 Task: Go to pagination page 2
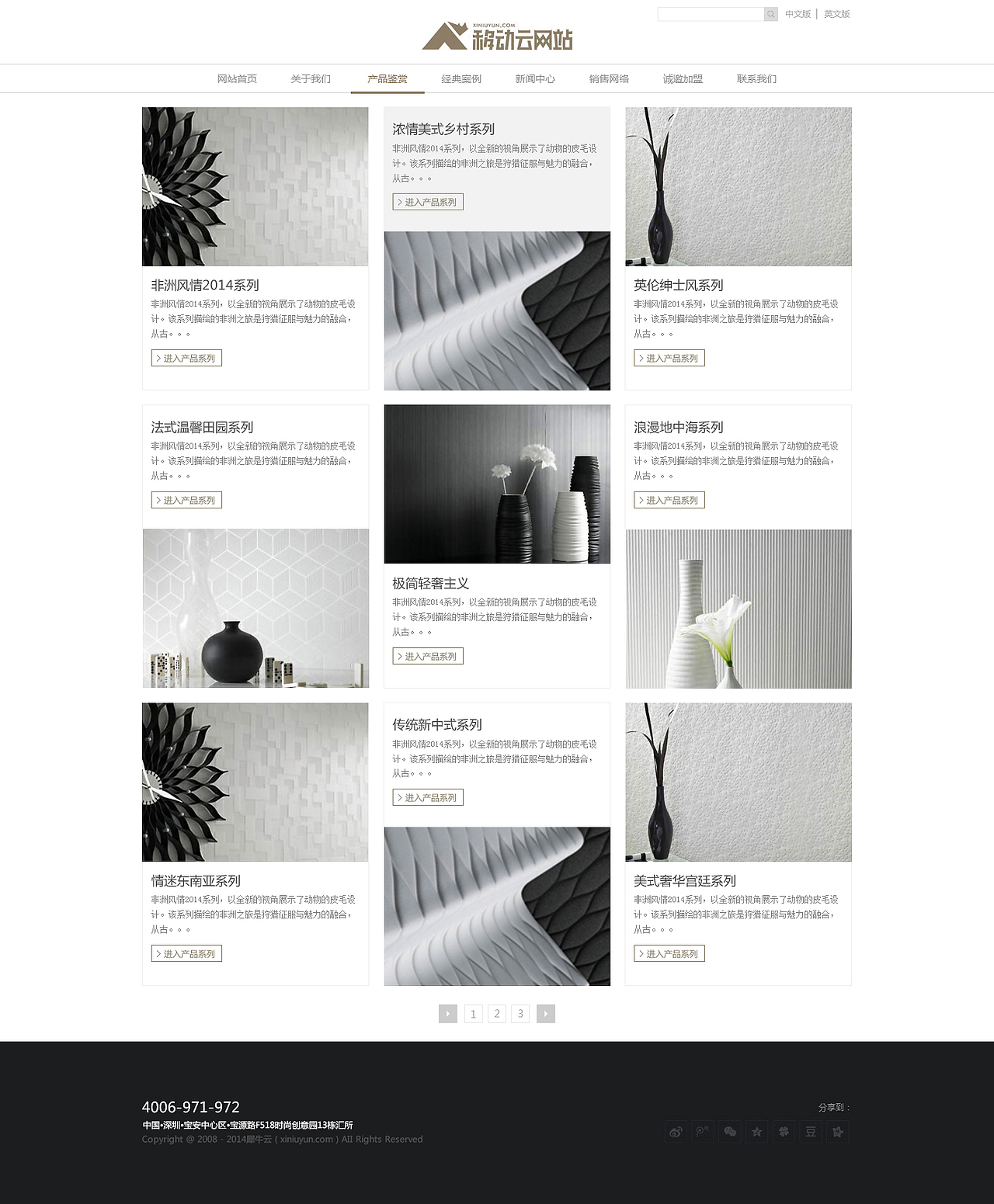[496, 1013]
